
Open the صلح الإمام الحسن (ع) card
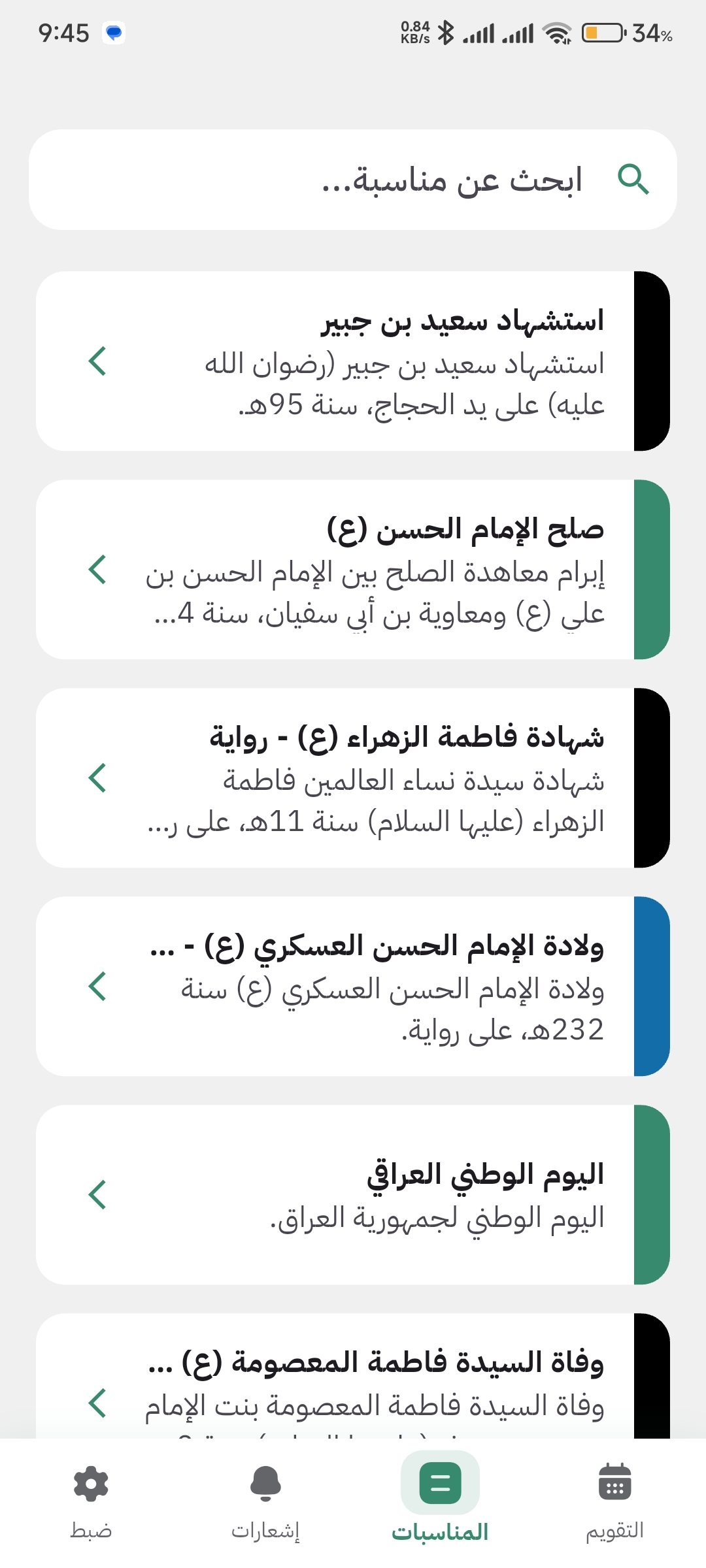[x=353, y=572]
